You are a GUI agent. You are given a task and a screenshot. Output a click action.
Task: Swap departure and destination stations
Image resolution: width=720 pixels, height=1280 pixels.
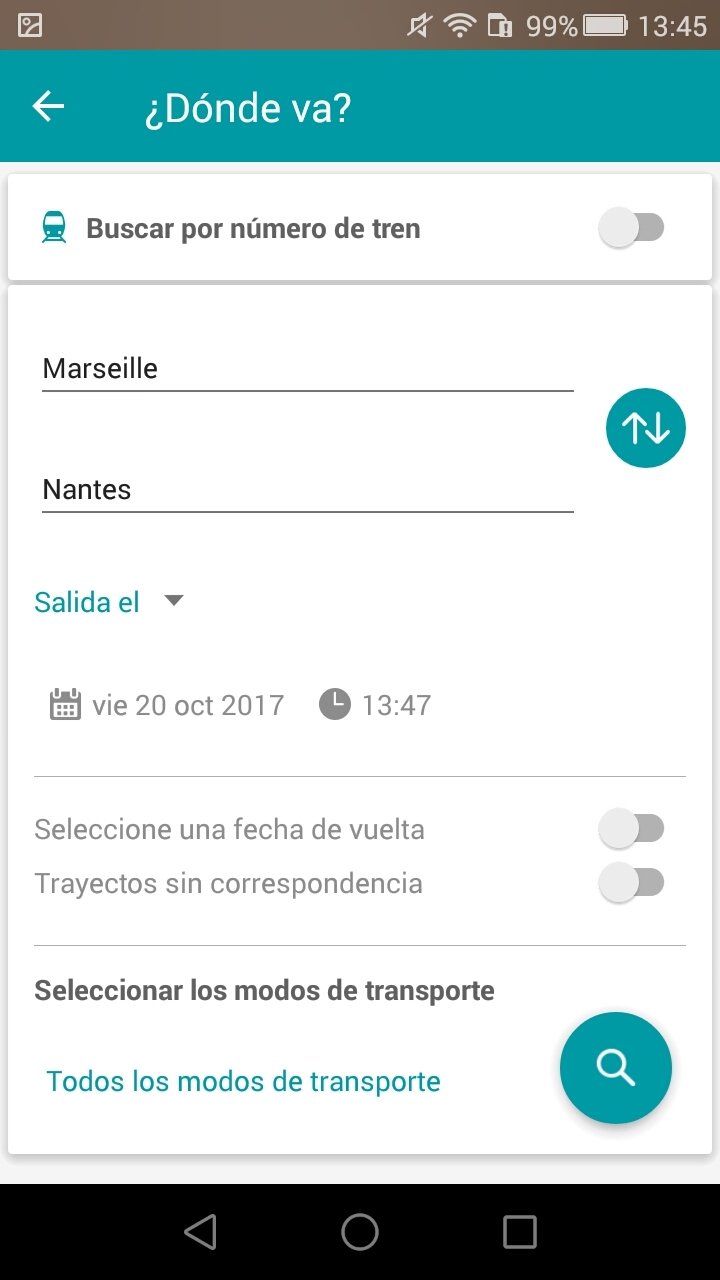pos(645,428)
